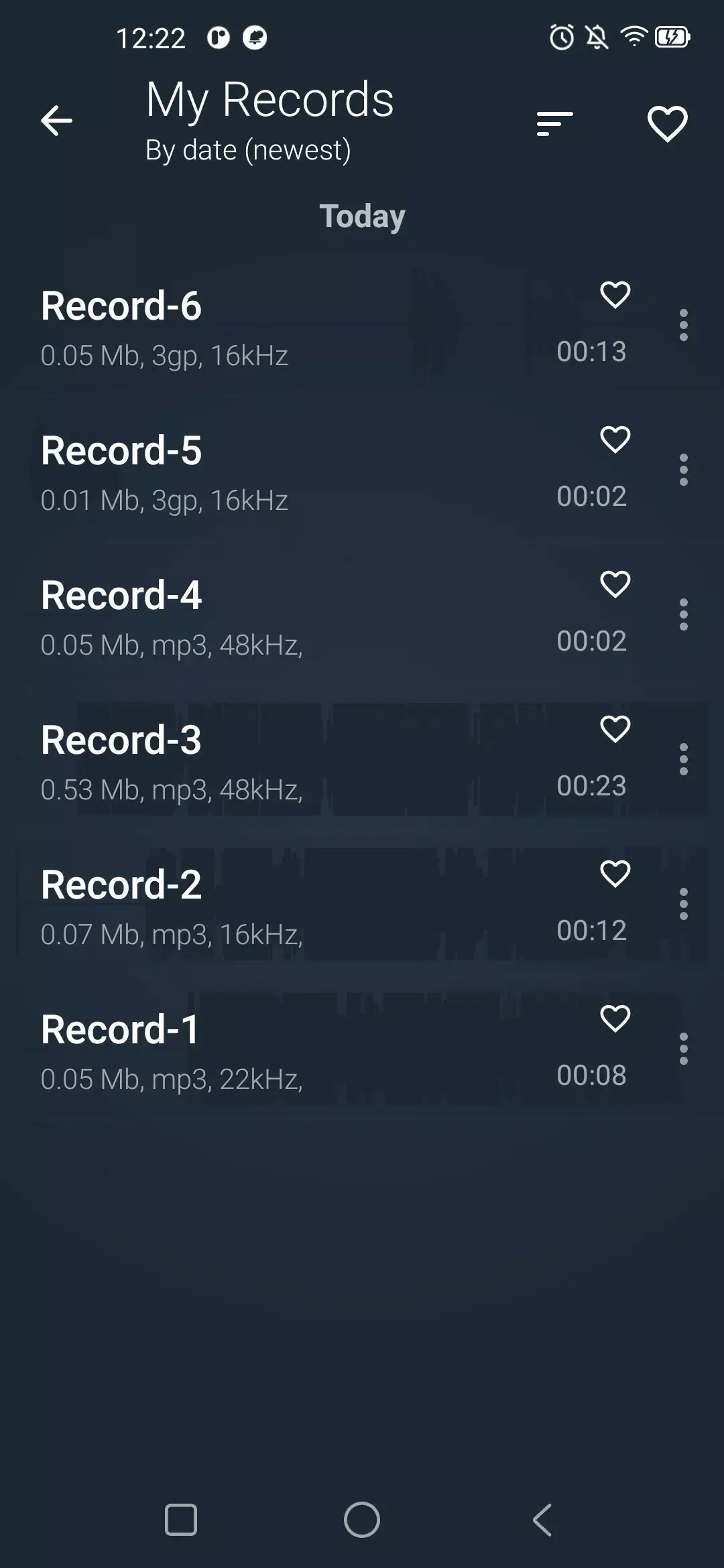The image size is (724, 1568).
Task: Select Record-2 from the list
Action: click(x=122, y=885)
